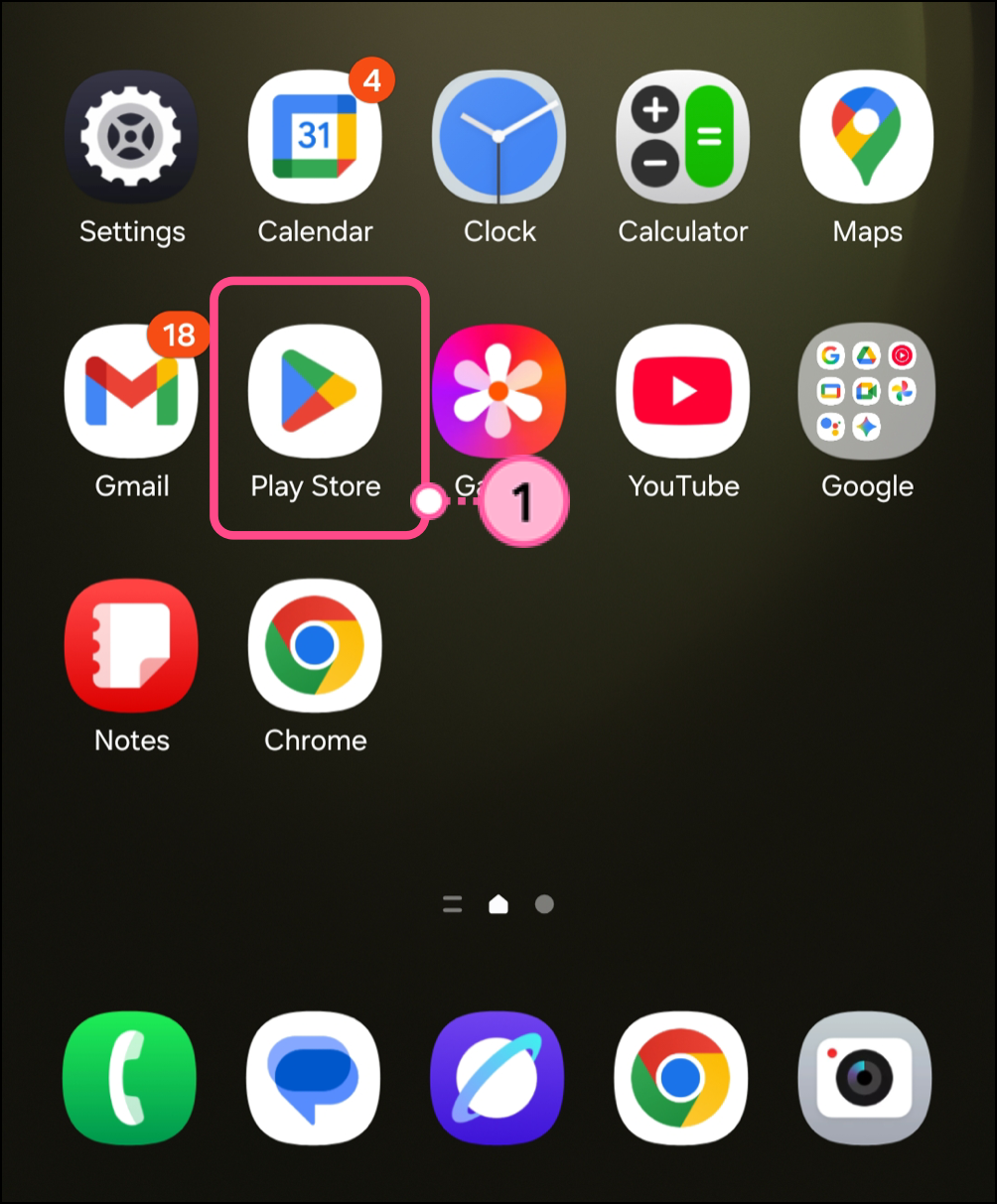
Task: Launch the Calculator
Action: pos(683,137)
